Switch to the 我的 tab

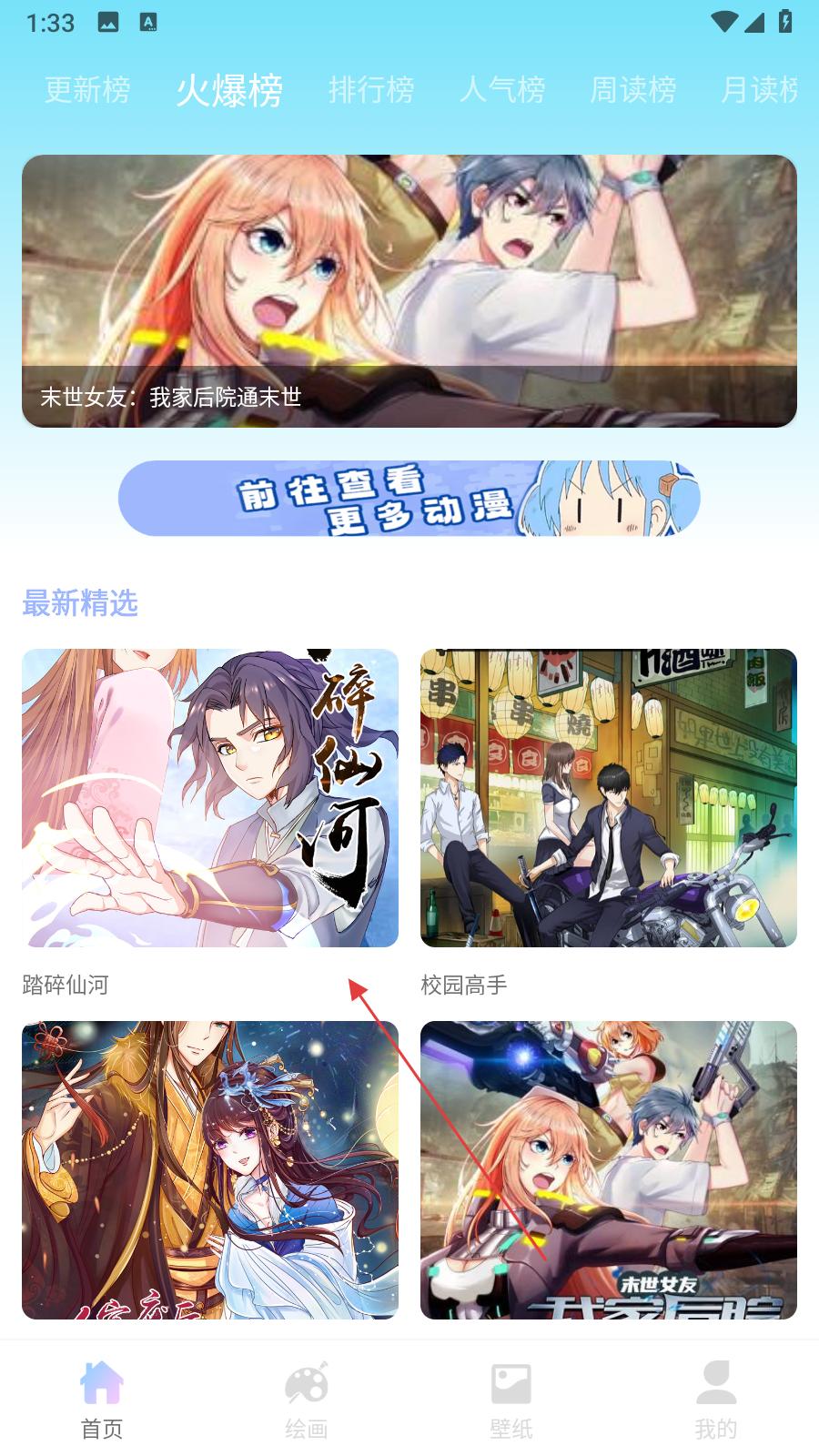coord(716,1401)
